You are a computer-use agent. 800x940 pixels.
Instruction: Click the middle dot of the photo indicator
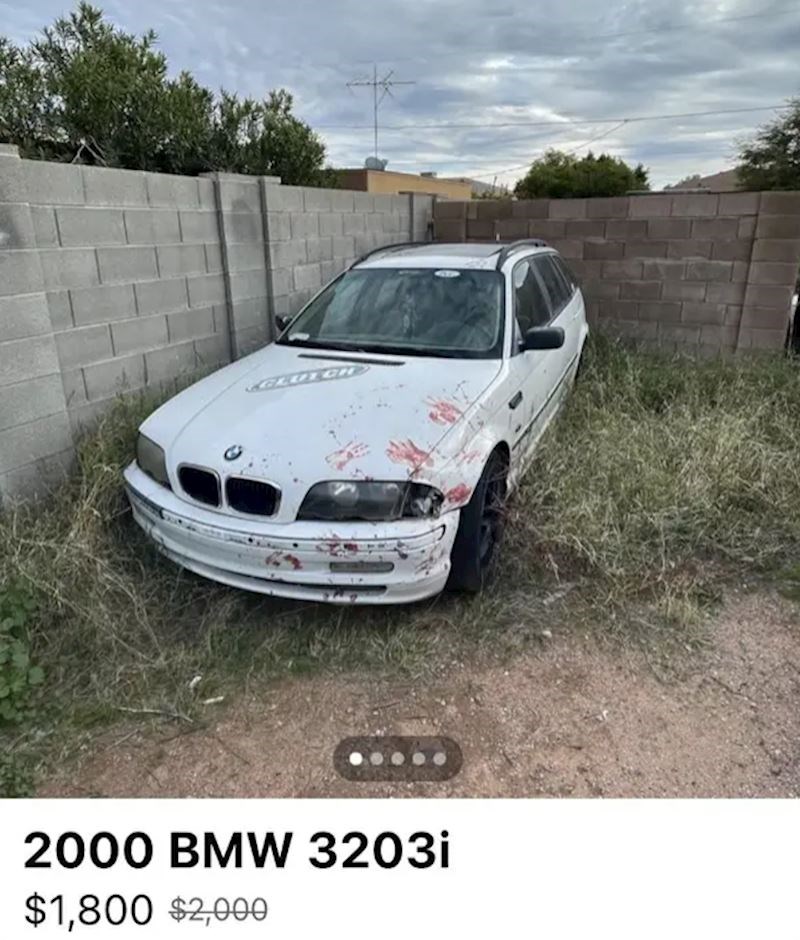(x=398, y=758)
